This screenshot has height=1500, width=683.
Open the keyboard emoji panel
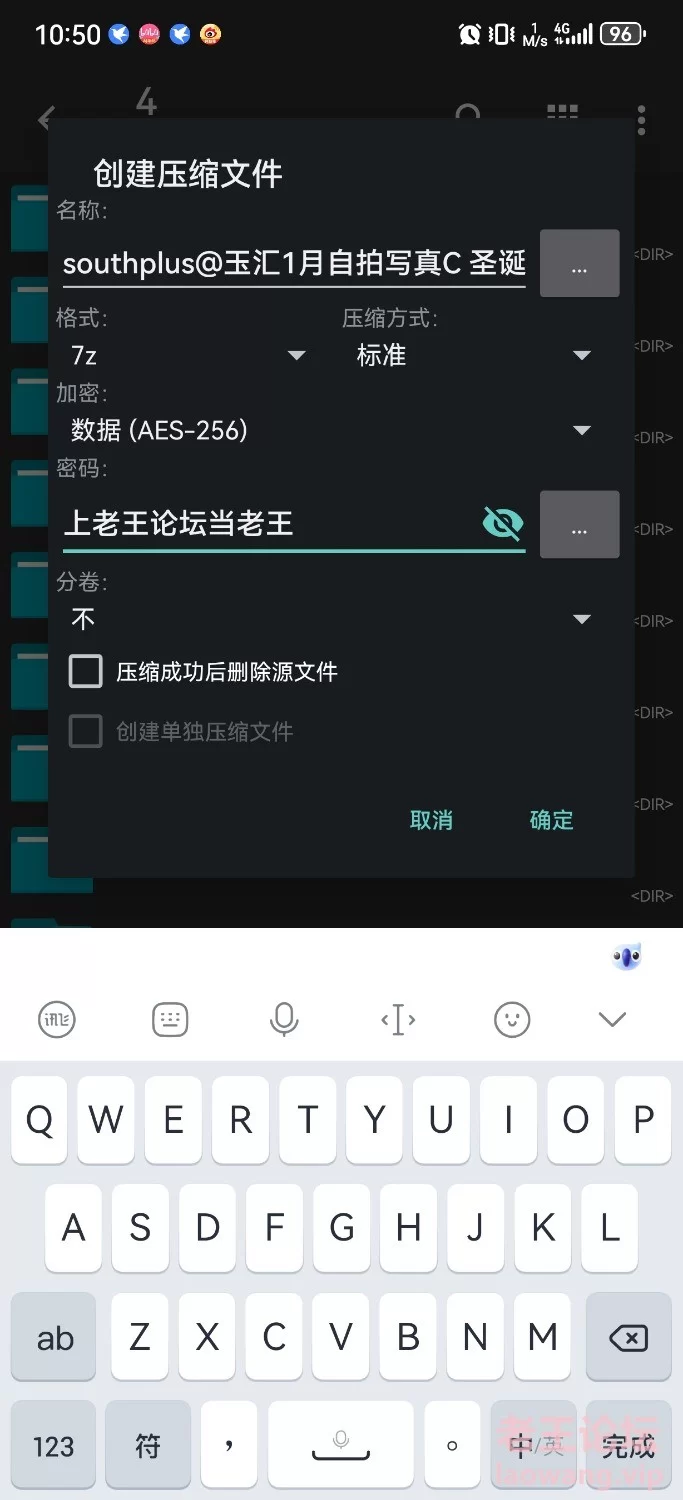tap(512, 1019)
